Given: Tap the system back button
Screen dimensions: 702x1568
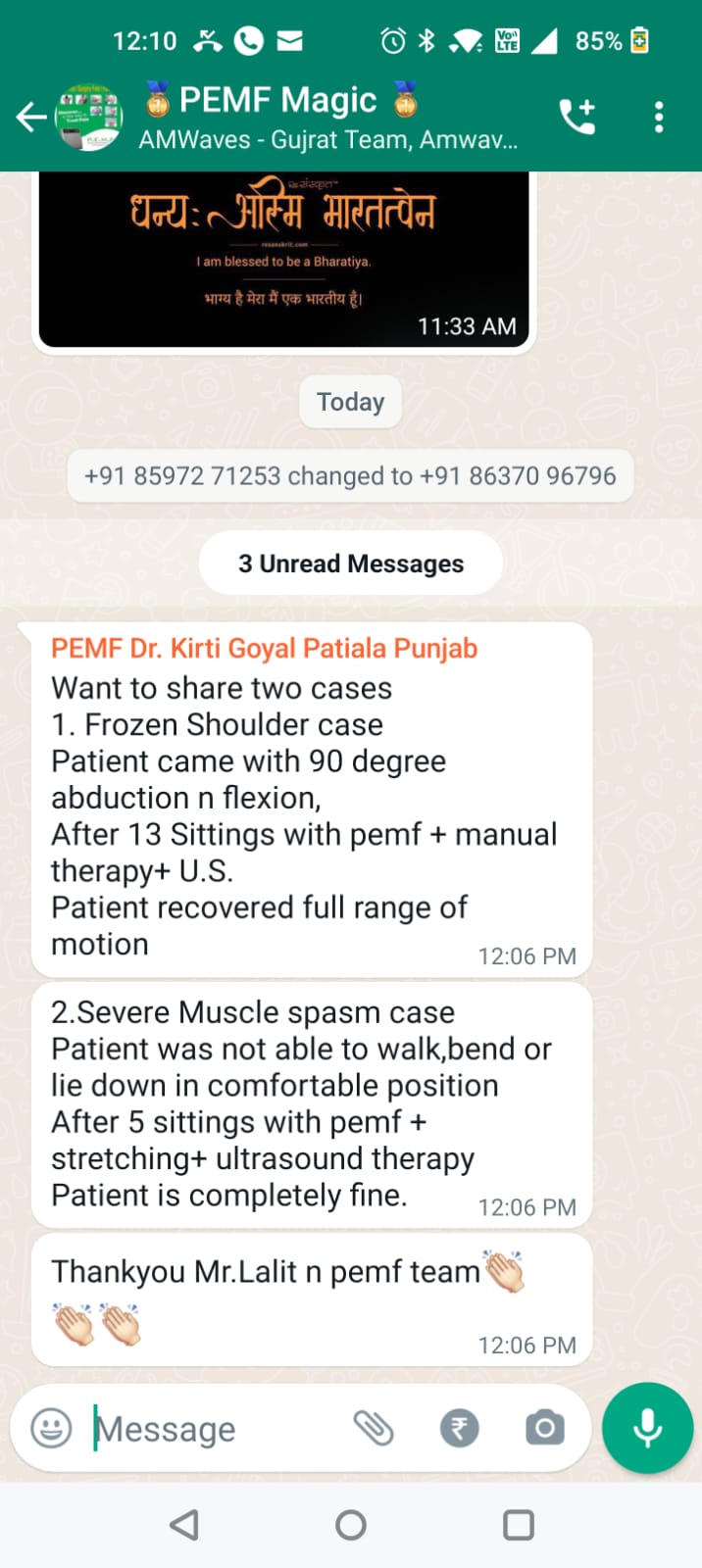Looking at the screenshot, I should click(184, 1525).
